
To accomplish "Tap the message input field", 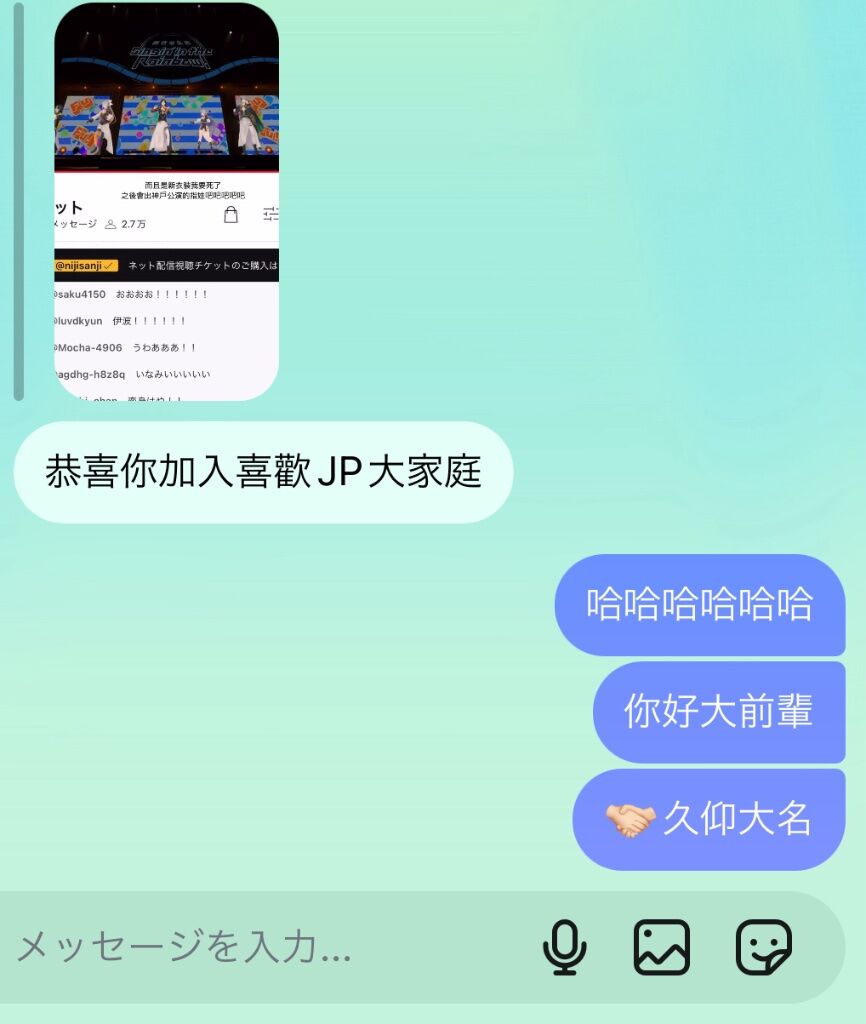I will coord(260,946).
